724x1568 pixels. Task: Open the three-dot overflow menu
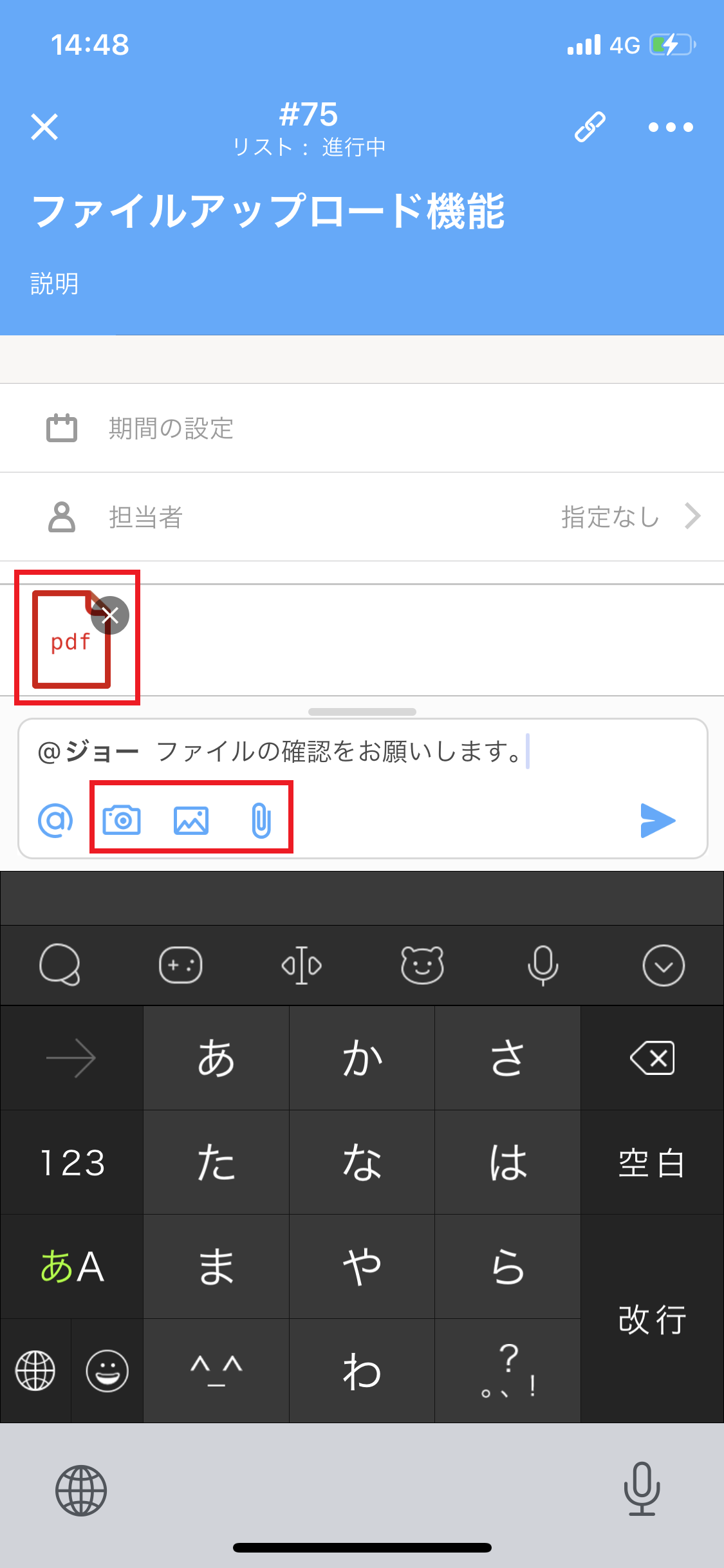(671, 127)
